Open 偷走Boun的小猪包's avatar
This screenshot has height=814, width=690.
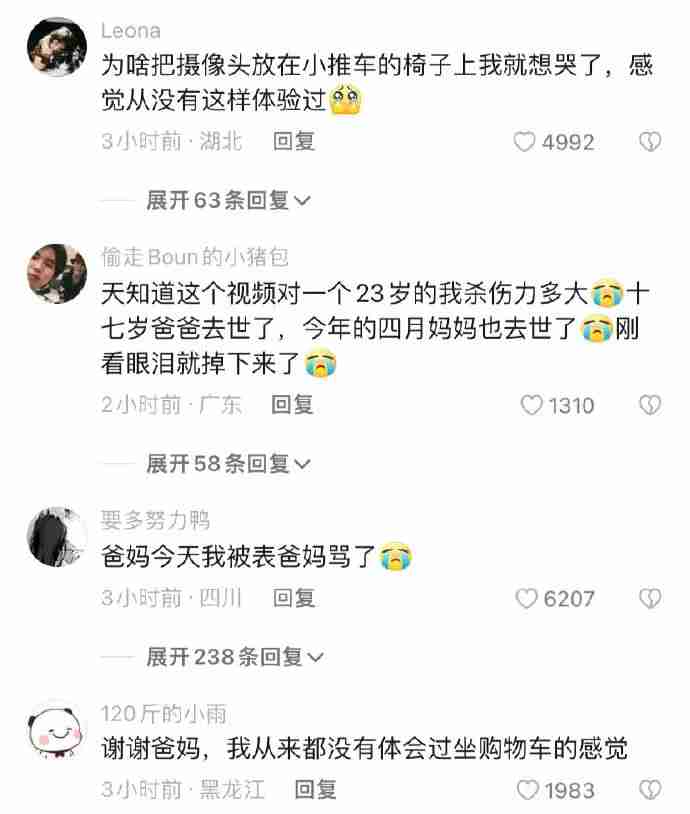[x=56, y=274]
